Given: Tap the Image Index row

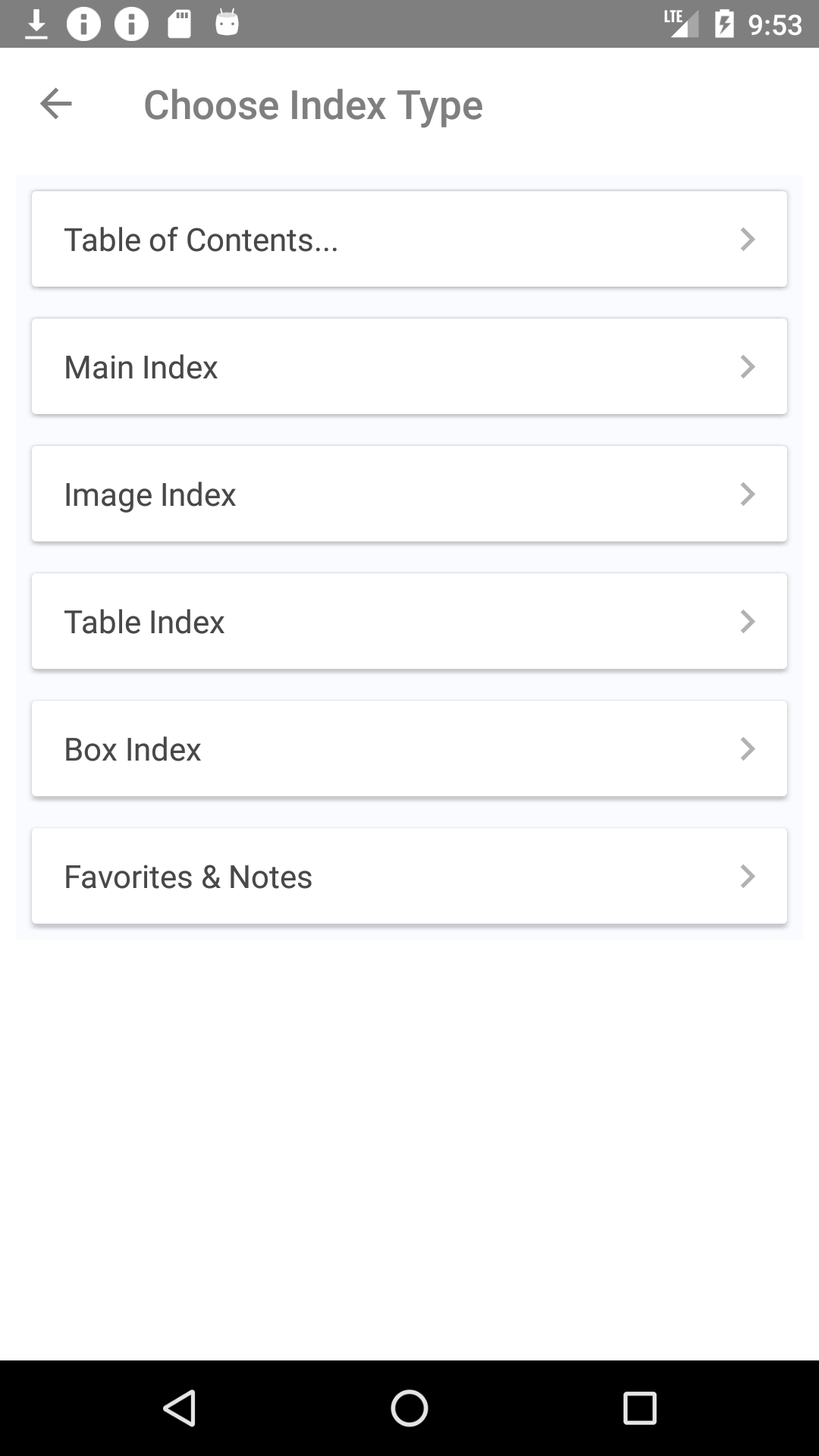Looking at the screenshot, I should tap(409, 494).
